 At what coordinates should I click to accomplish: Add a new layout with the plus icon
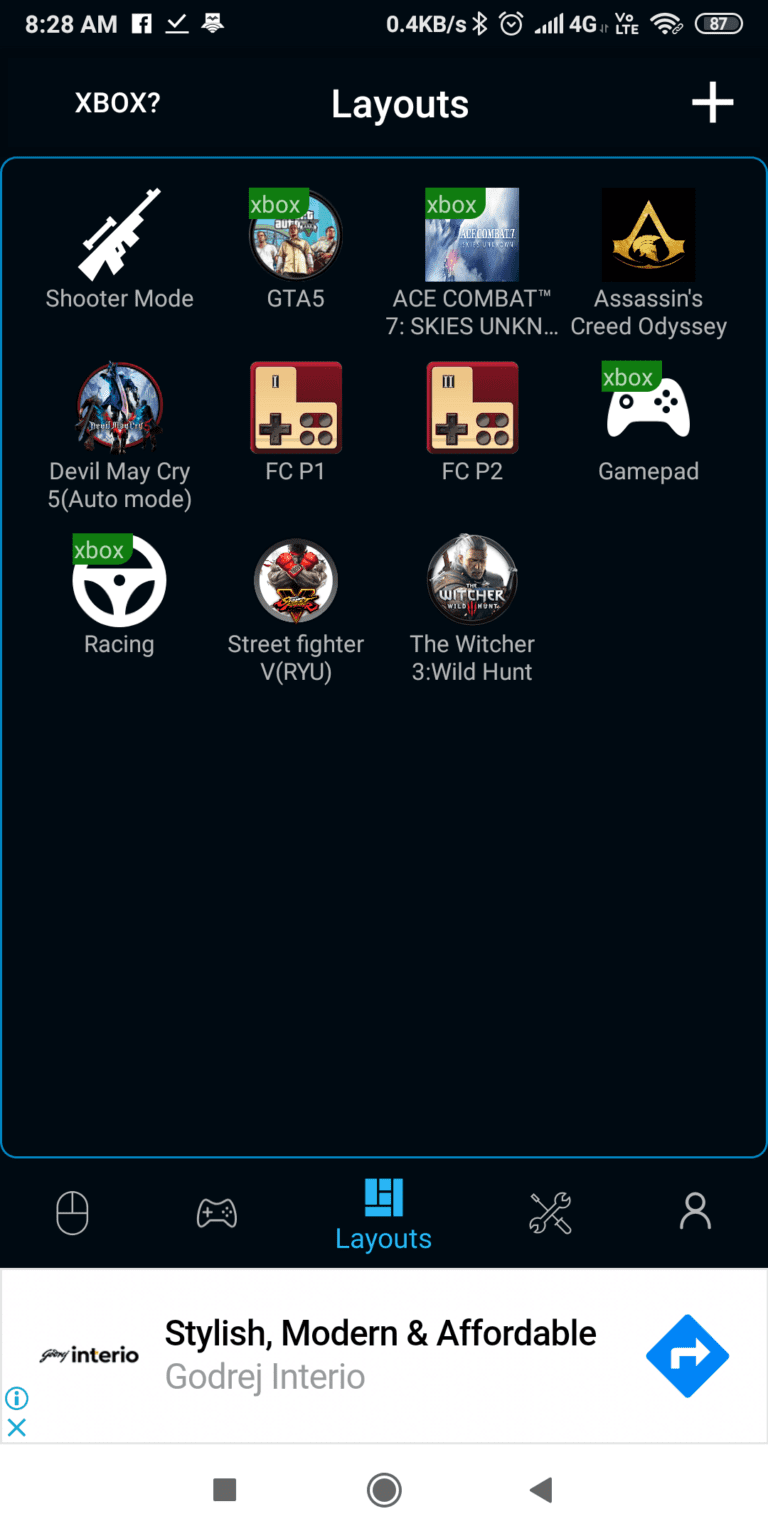tap(712, 103)
